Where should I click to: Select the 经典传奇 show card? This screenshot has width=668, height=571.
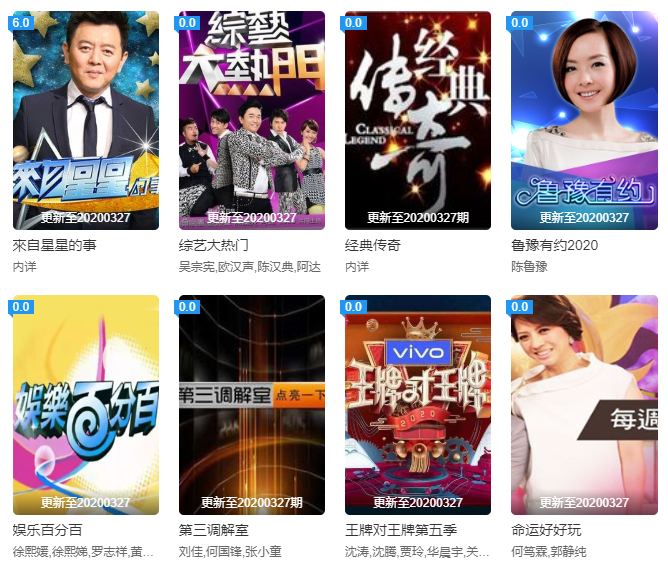(x=417, y=121)
